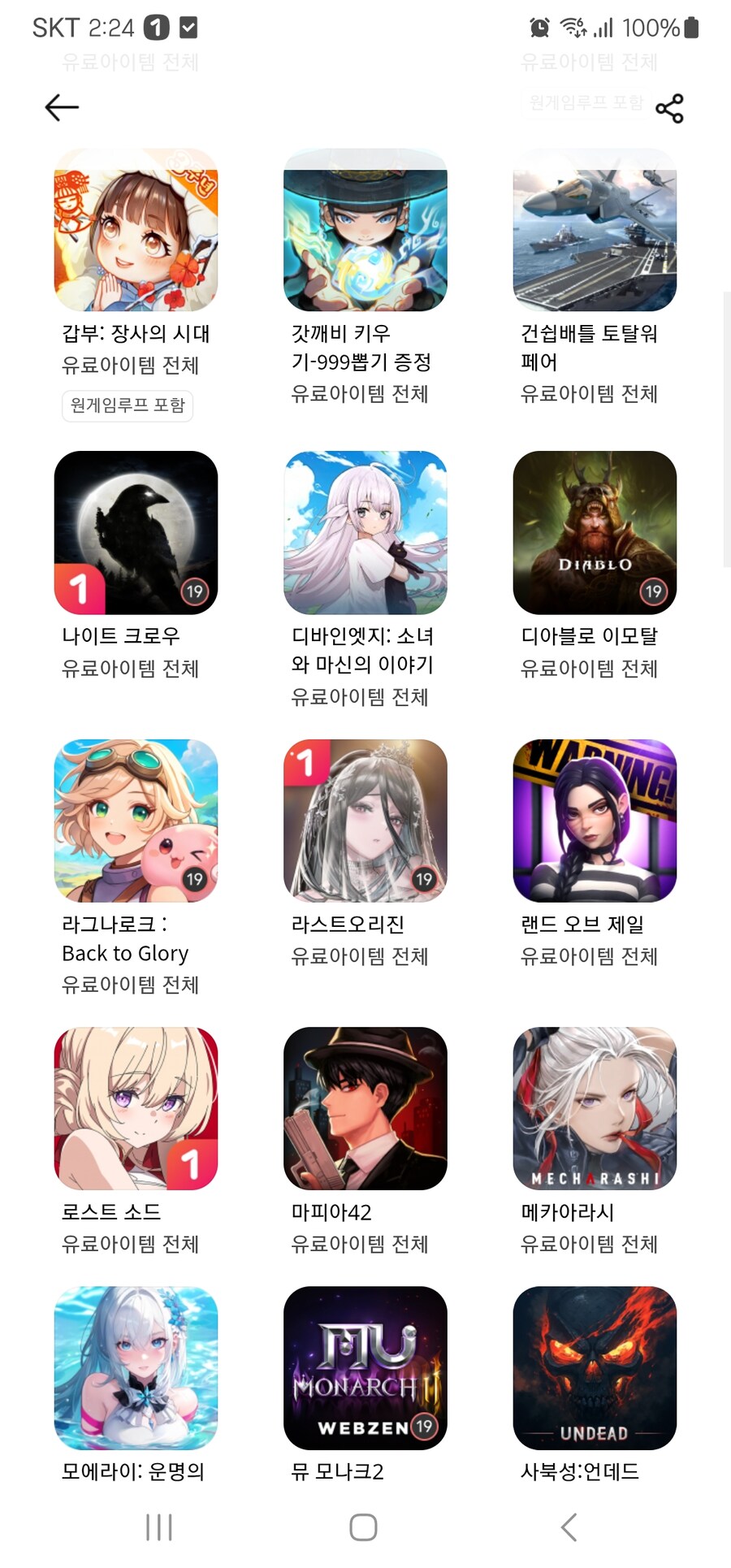Open 뮤 모나크2 game
Screen dimensions: 731x1568
[x=365, y=1368]
